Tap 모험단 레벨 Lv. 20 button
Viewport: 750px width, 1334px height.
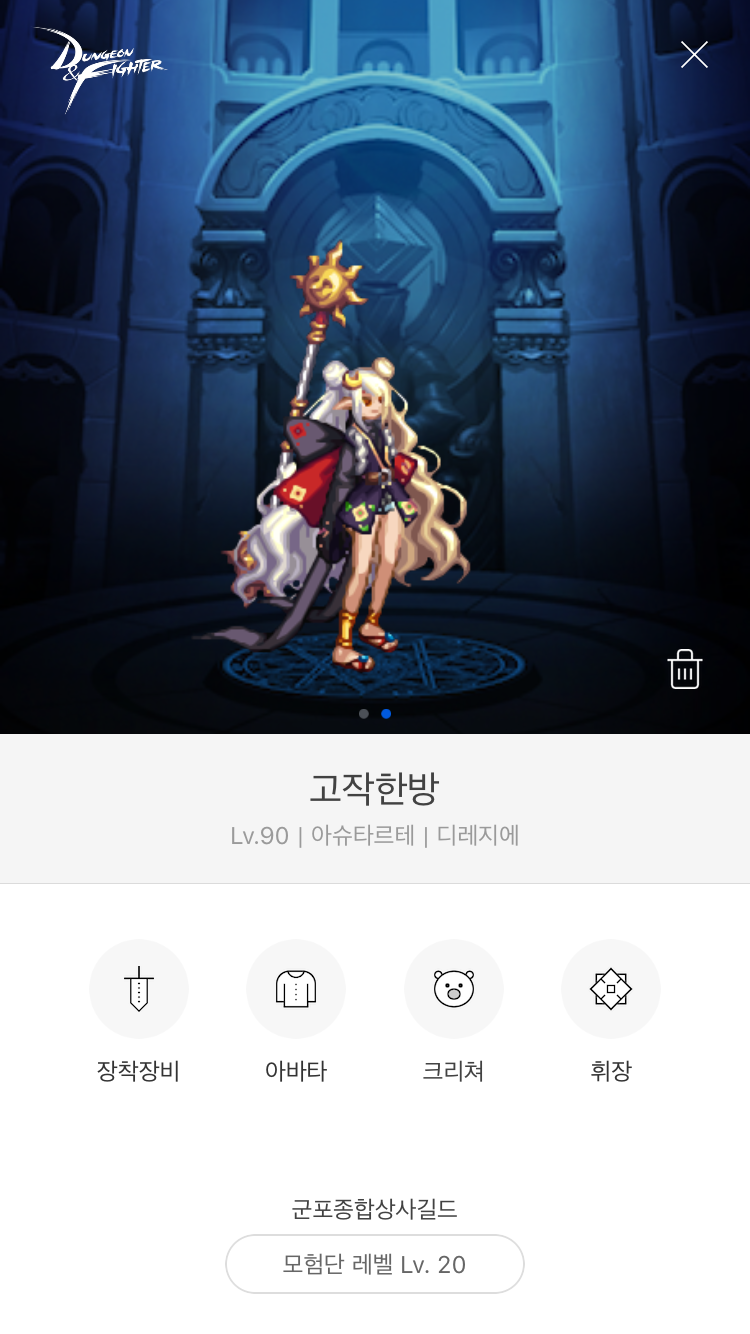click(x=375, y=1264)
